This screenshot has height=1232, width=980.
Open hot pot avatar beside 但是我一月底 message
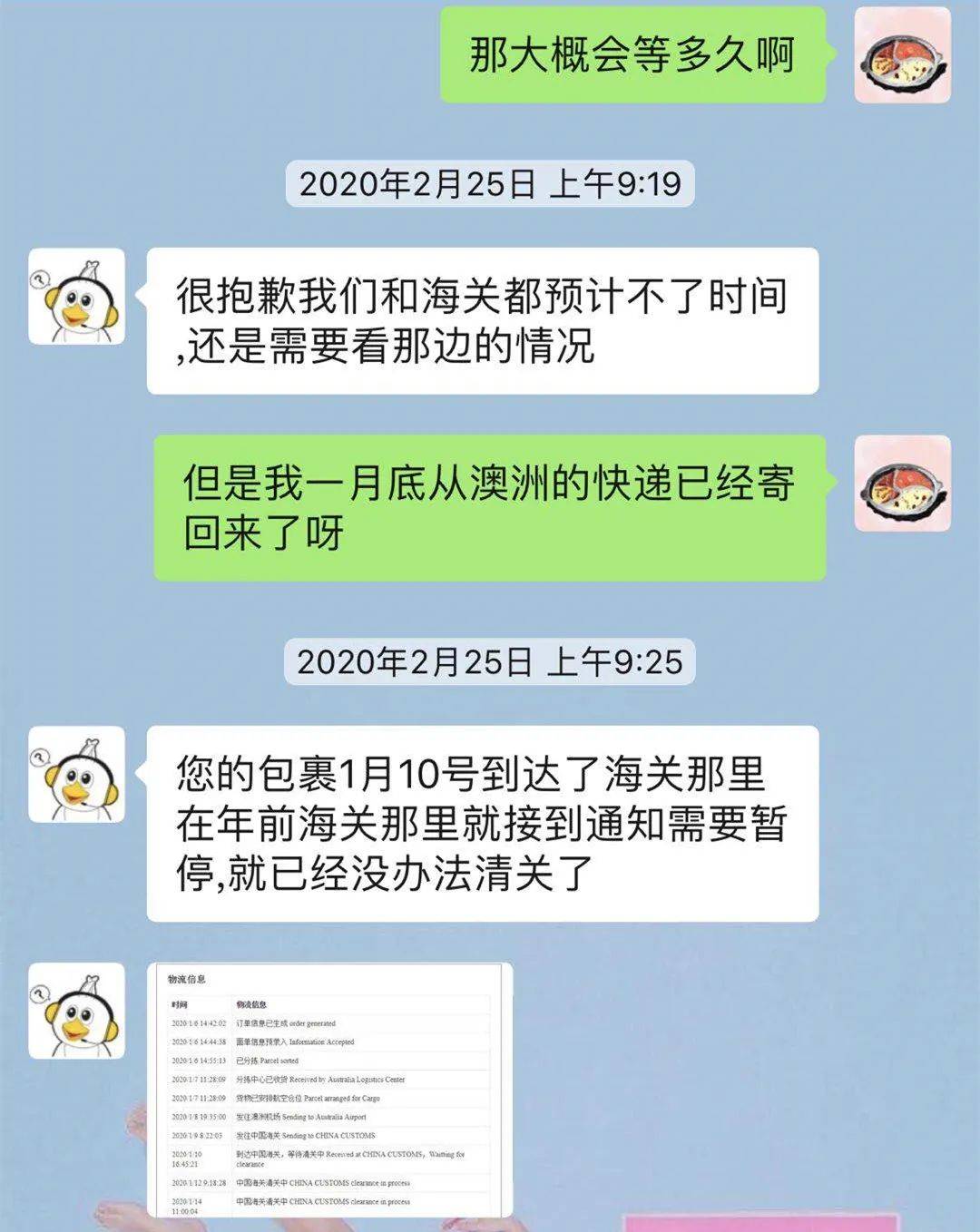902,484
